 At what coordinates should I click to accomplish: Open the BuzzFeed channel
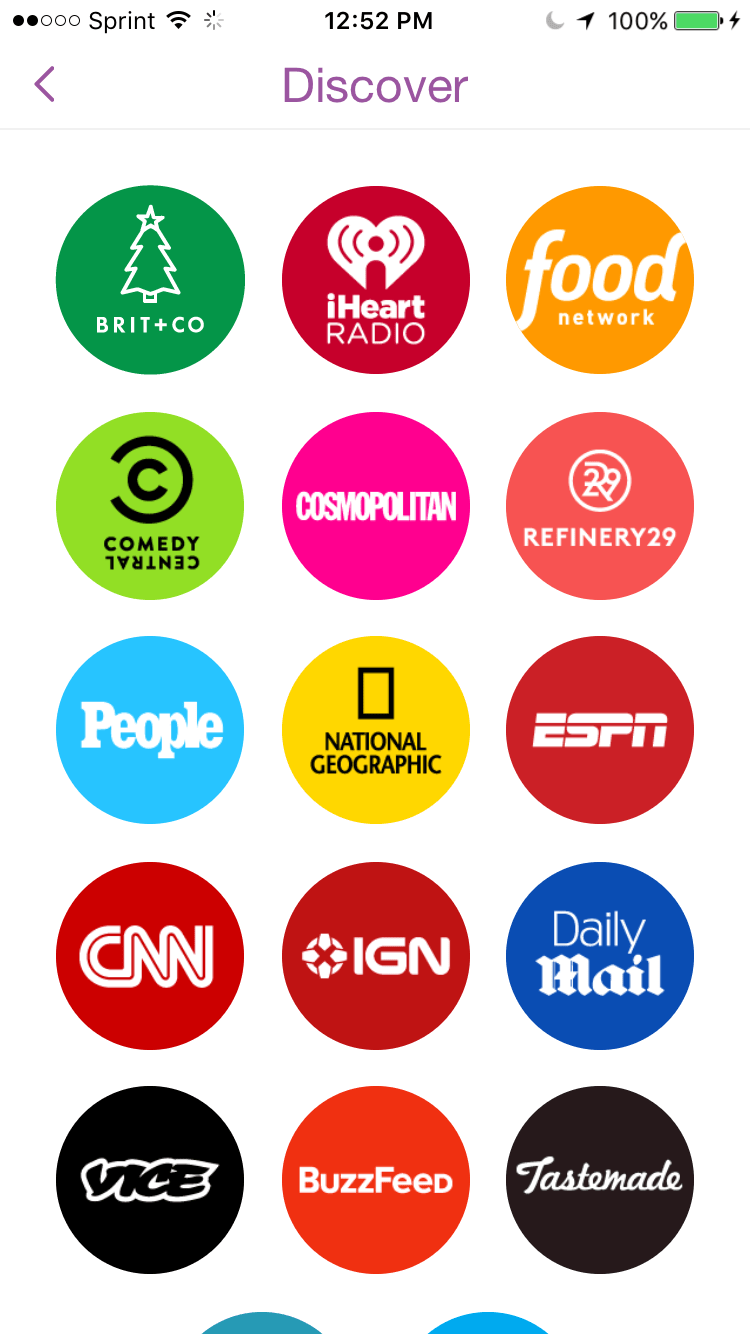point(375,1180)
